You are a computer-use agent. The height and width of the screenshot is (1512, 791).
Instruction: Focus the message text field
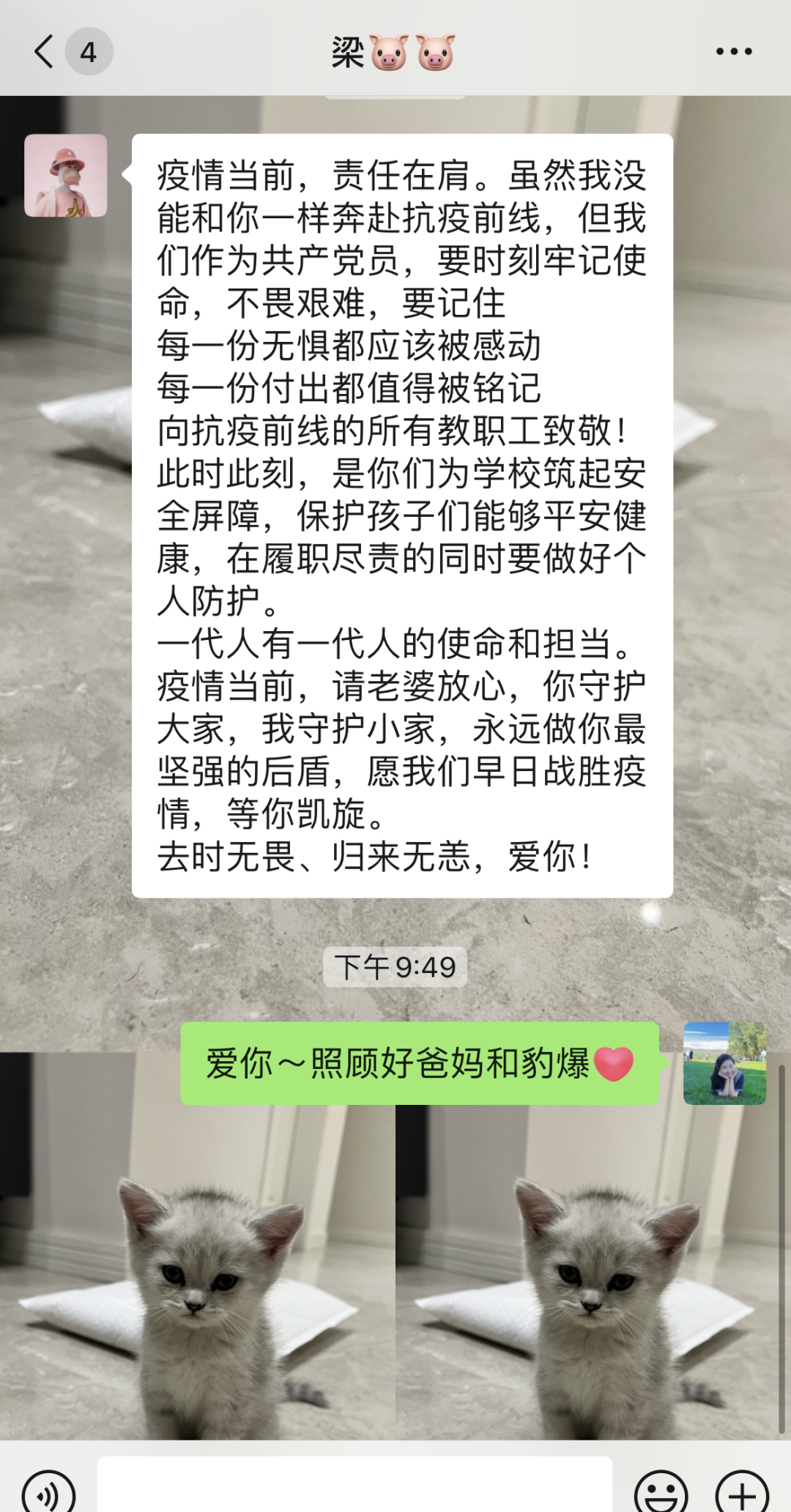(354, 1486)
